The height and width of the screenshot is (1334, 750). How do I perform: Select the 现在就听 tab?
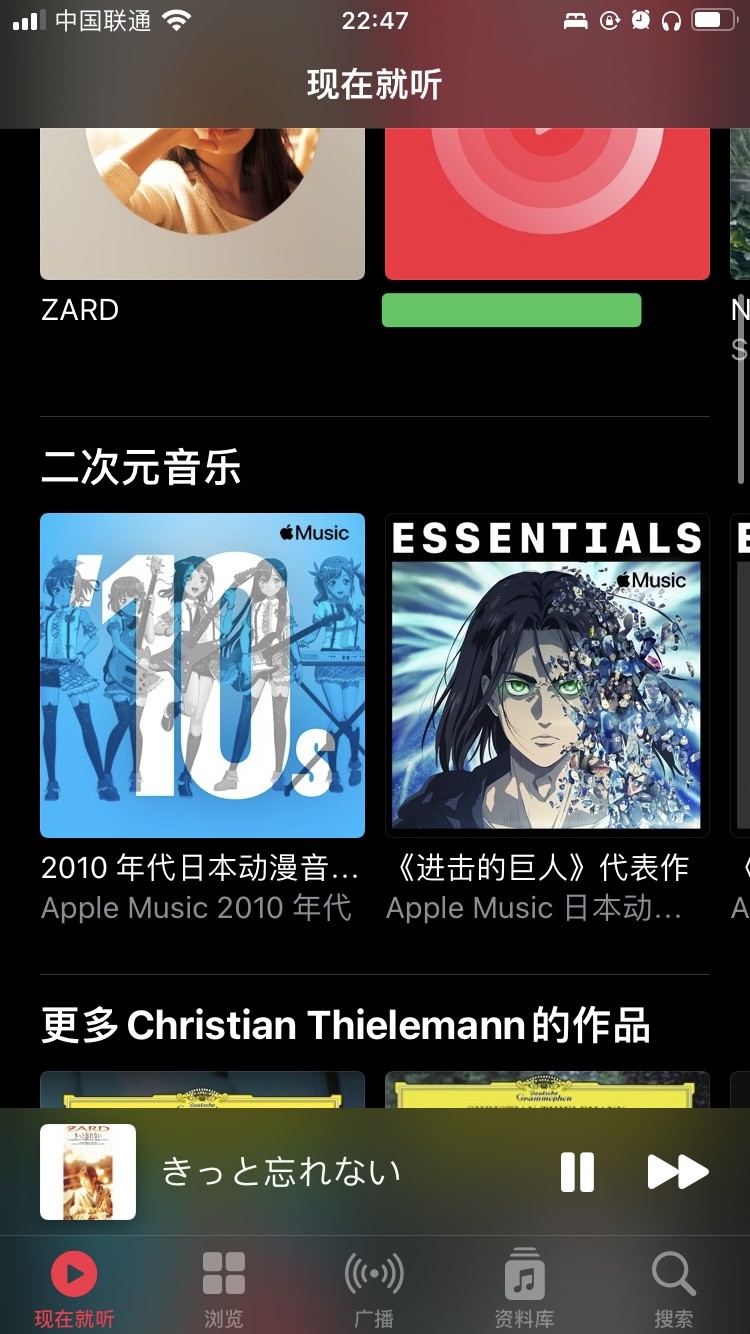[74, 1288]
